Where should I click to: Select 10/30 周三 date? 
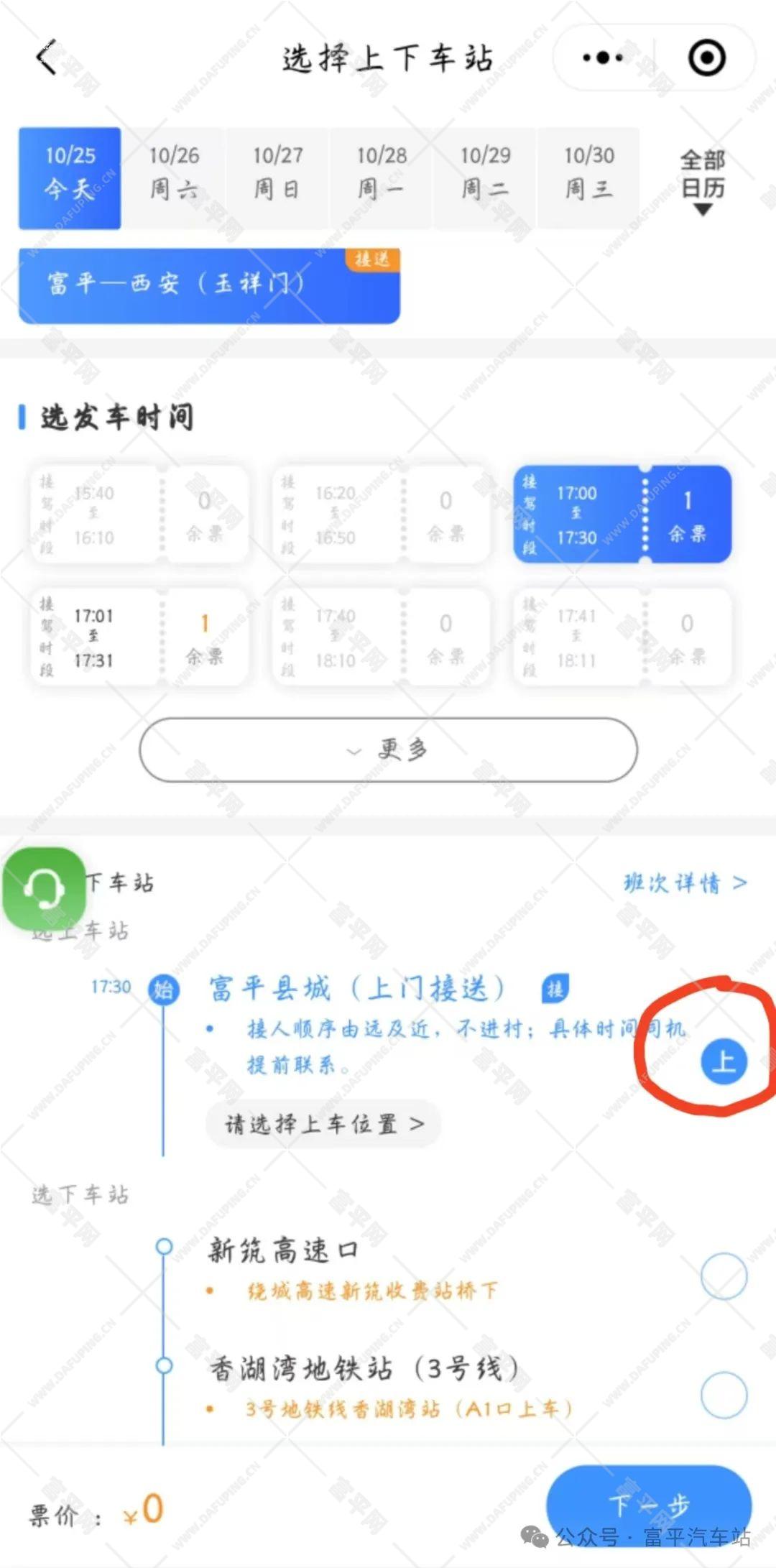coord(588,174)
